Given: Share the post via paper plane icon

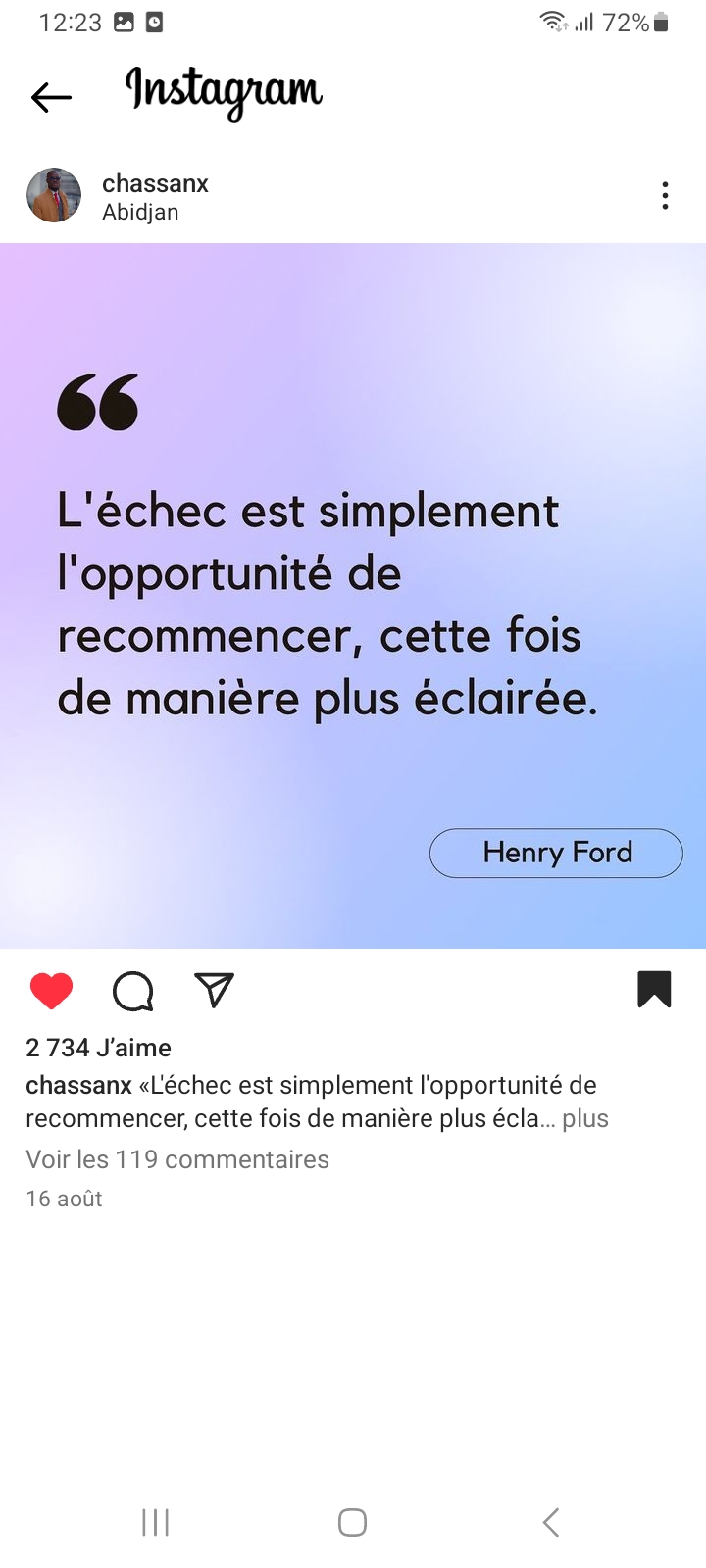Looking at the screenshot, I should tap(214, 990).
